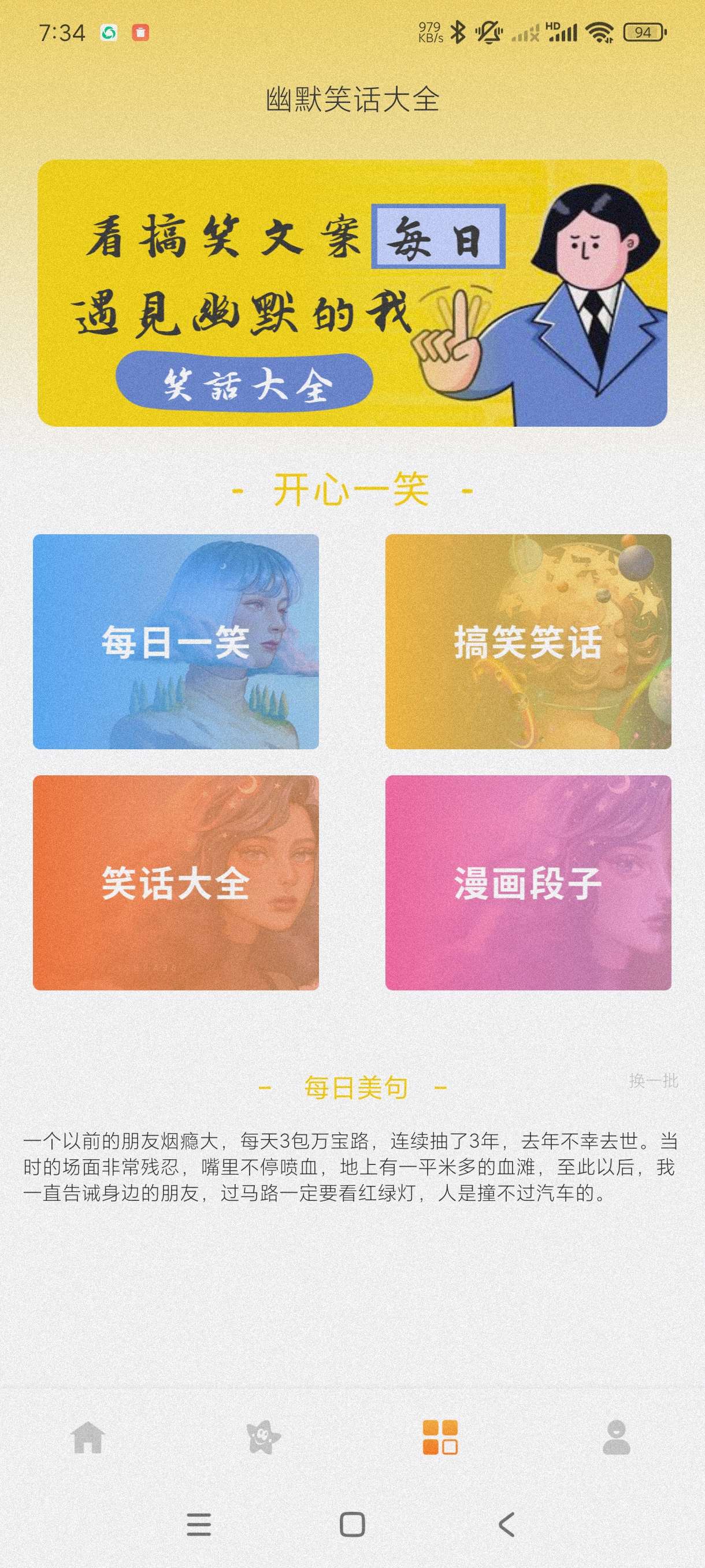Open the 笑话大全 card
Screen dimensions: 705x1568
(x=176, y=883)
